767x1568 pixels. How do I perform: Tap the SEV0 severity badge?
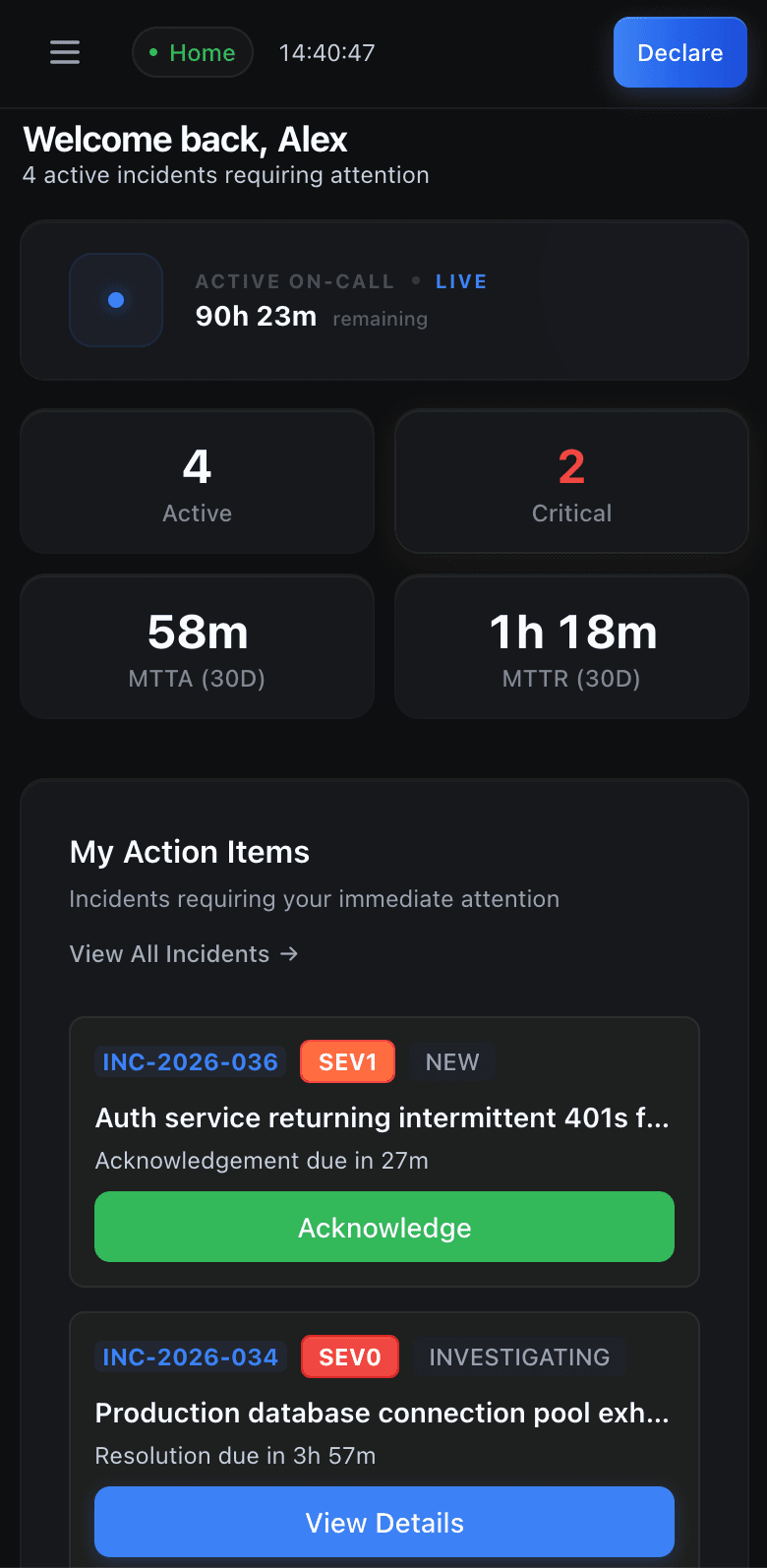[349, 1356]
